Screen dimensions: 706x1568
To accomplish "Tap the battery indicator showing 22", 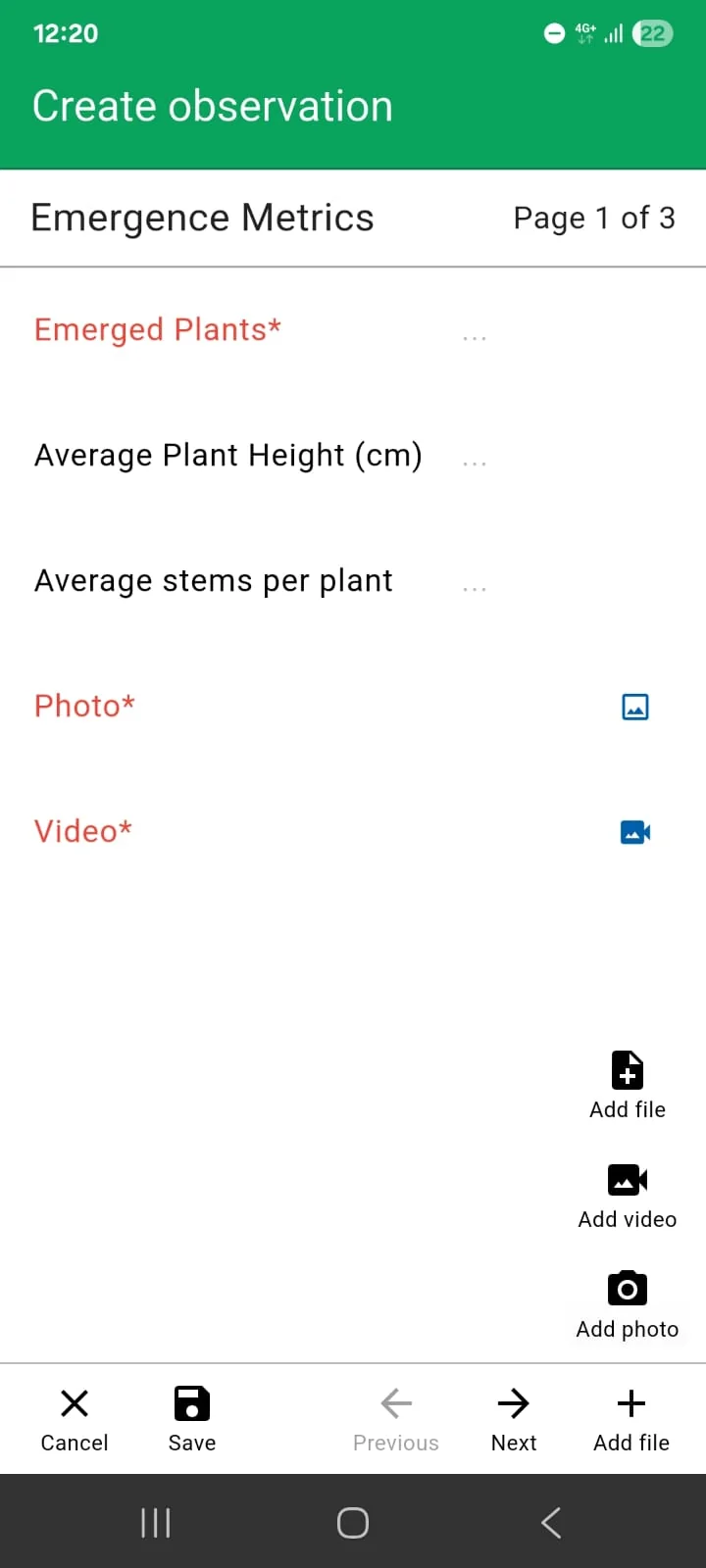I will [x=653, y=33].
